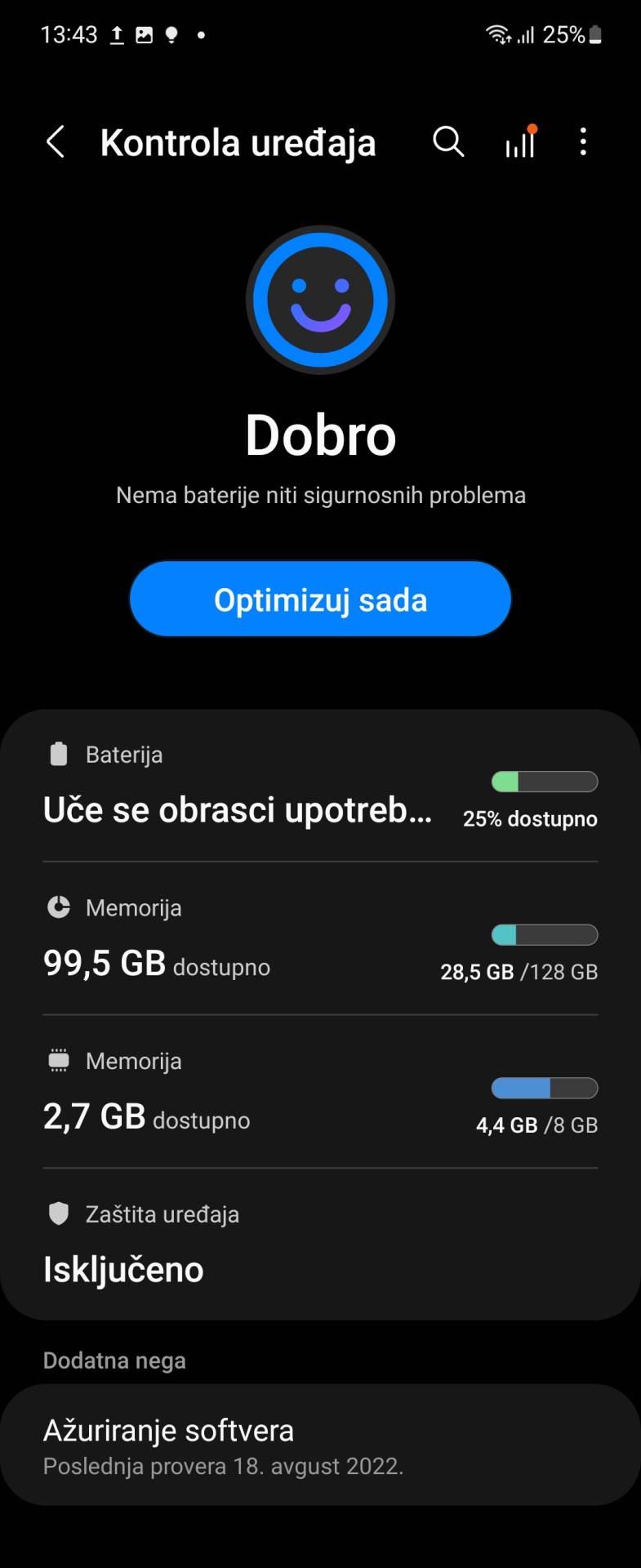Image resolution: width=641 pixels, height=1568 pixels.
Task: Select the RAM Memorija chip icon
Action: pos(57,1059)
